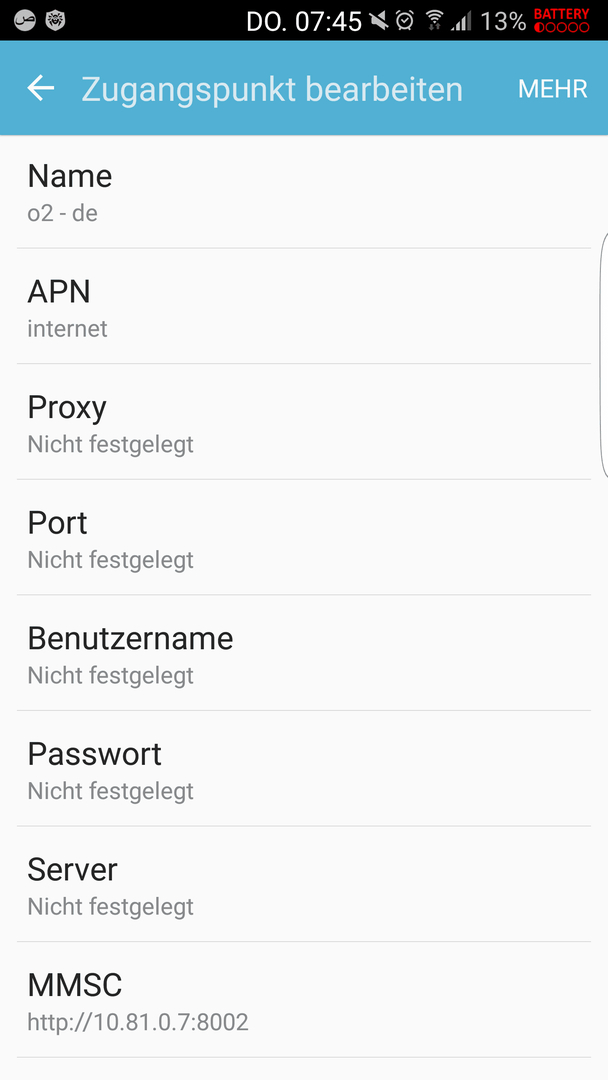This screenshot has width=608, height=1080.
Task: Open the MMSC setting
Action: [x=304, y=1001]
